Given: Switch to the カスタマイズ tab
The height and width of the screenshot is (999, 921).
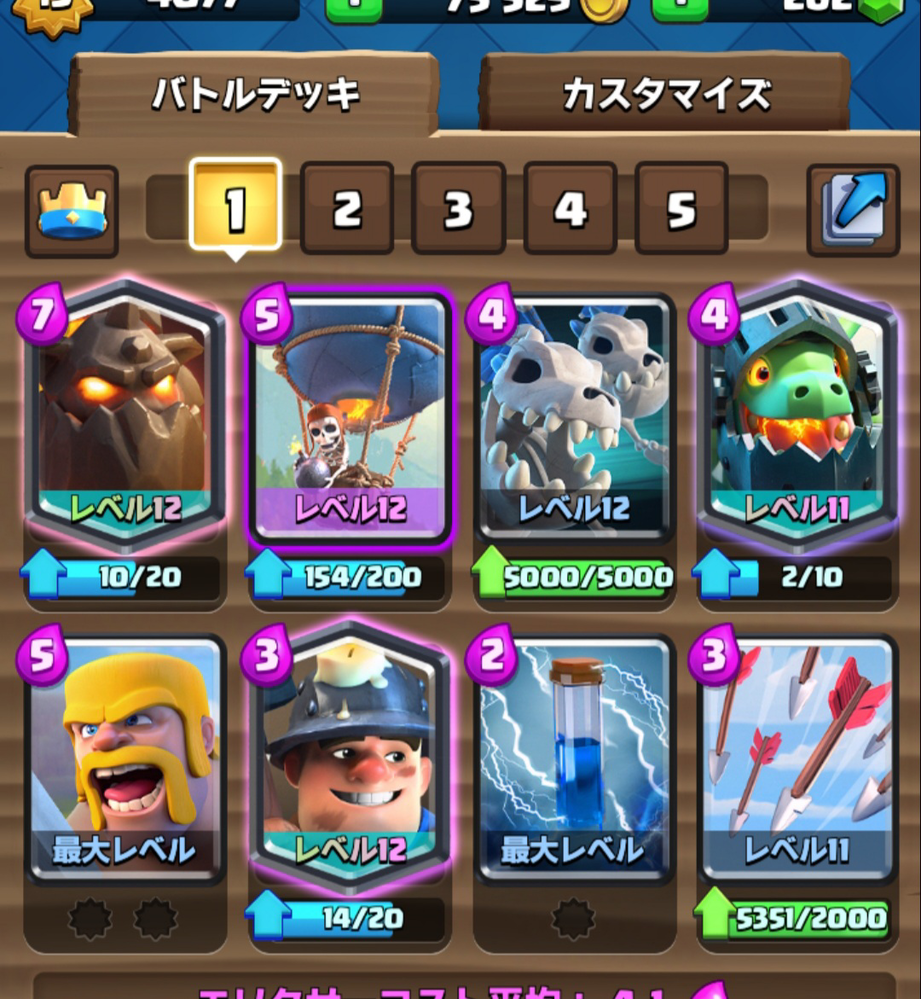Looking at the screenshot, I should pos(666,95).
